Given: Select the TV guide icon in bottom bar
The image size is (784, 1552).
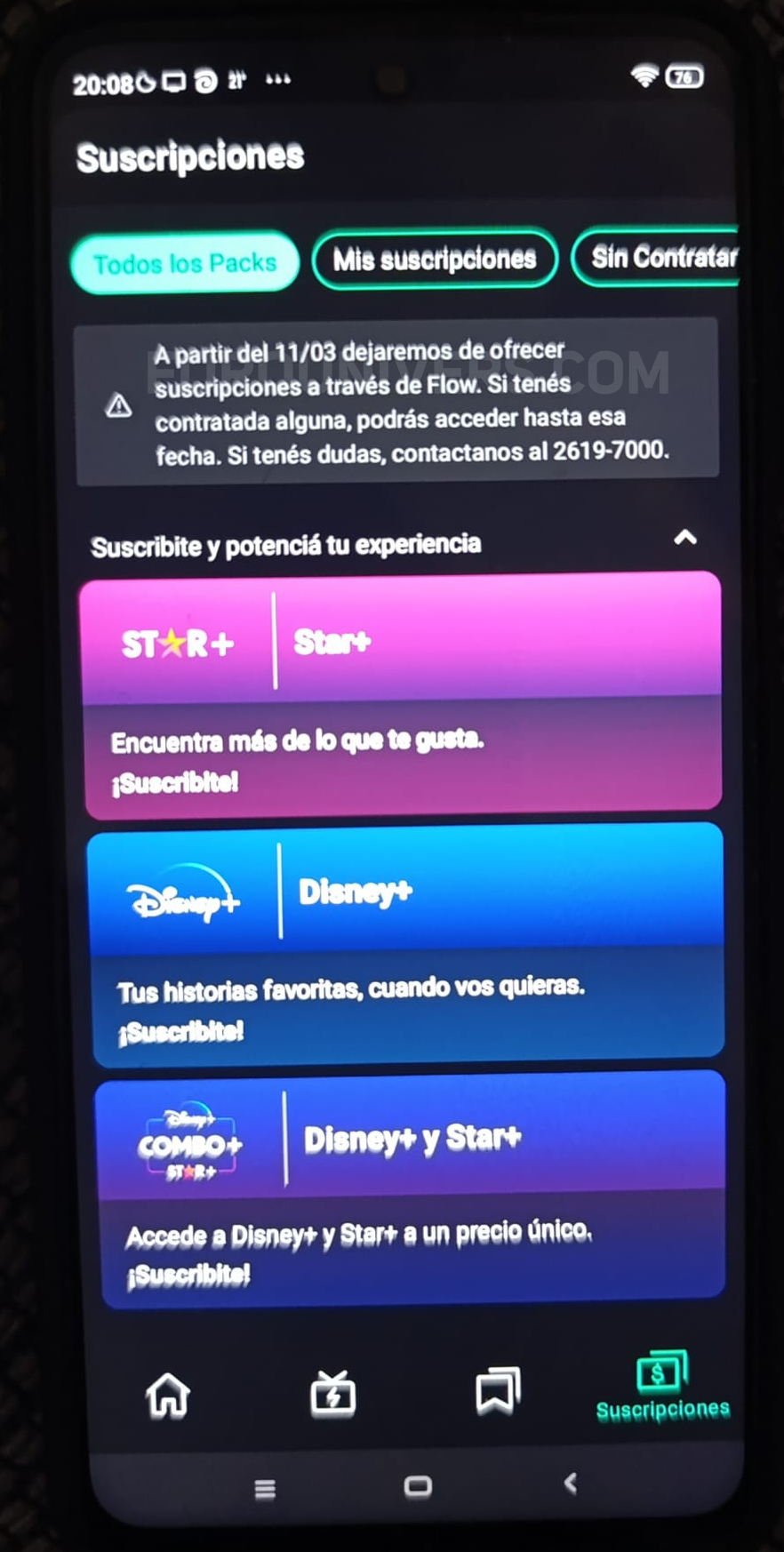Looking at the screenshot, I should click(x=332, y=1392).
